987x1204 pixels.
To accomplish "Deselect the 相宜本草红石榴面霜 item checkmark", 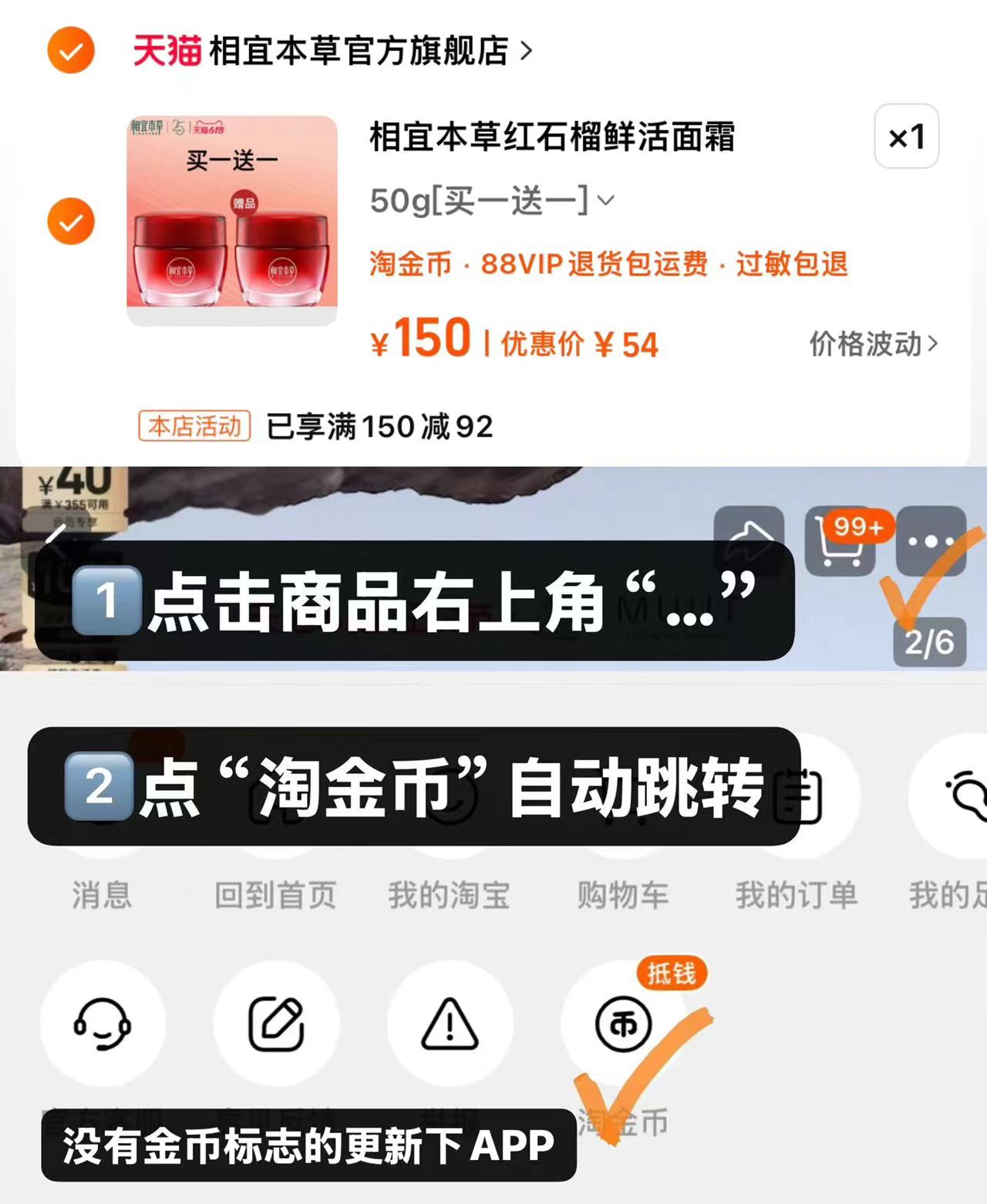I will (69, 221).
